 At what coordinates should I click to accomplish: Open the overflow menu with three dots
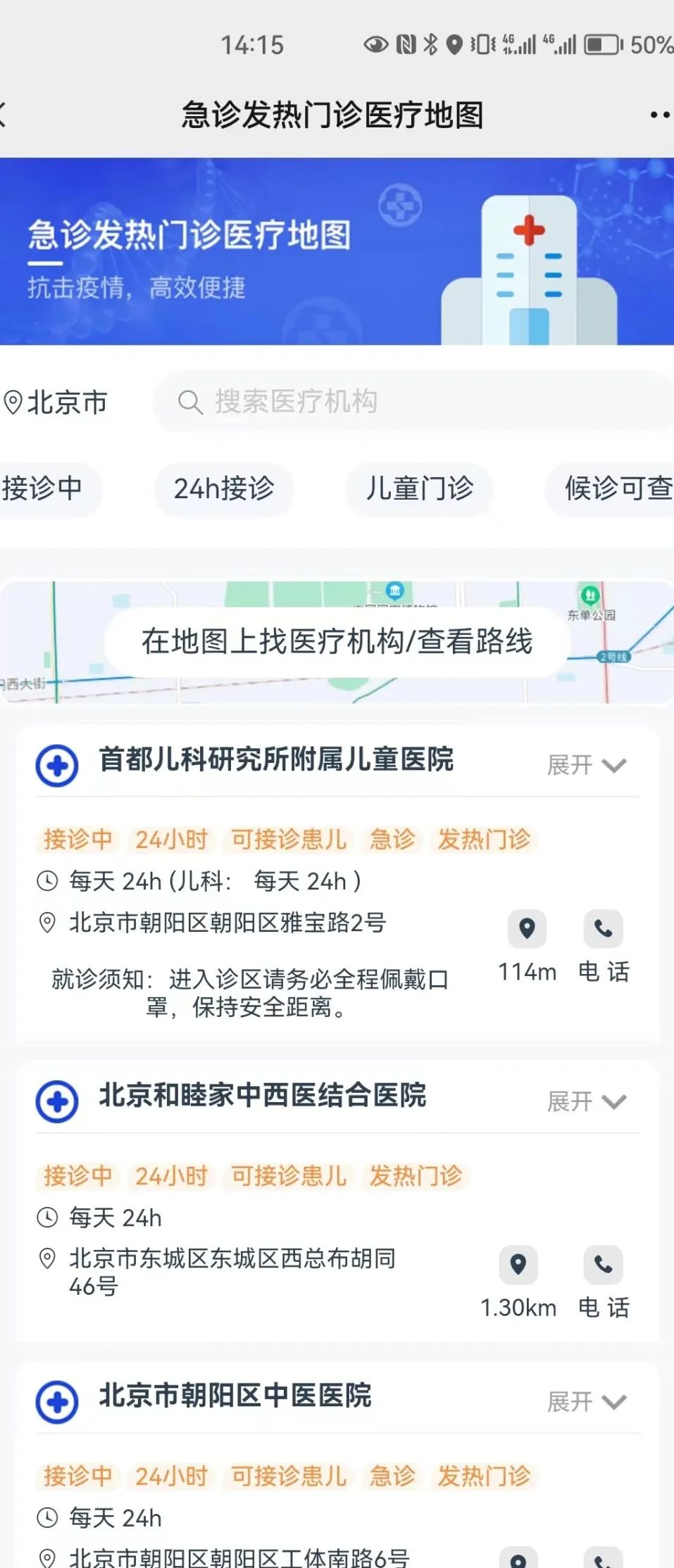tap(659, 115)
